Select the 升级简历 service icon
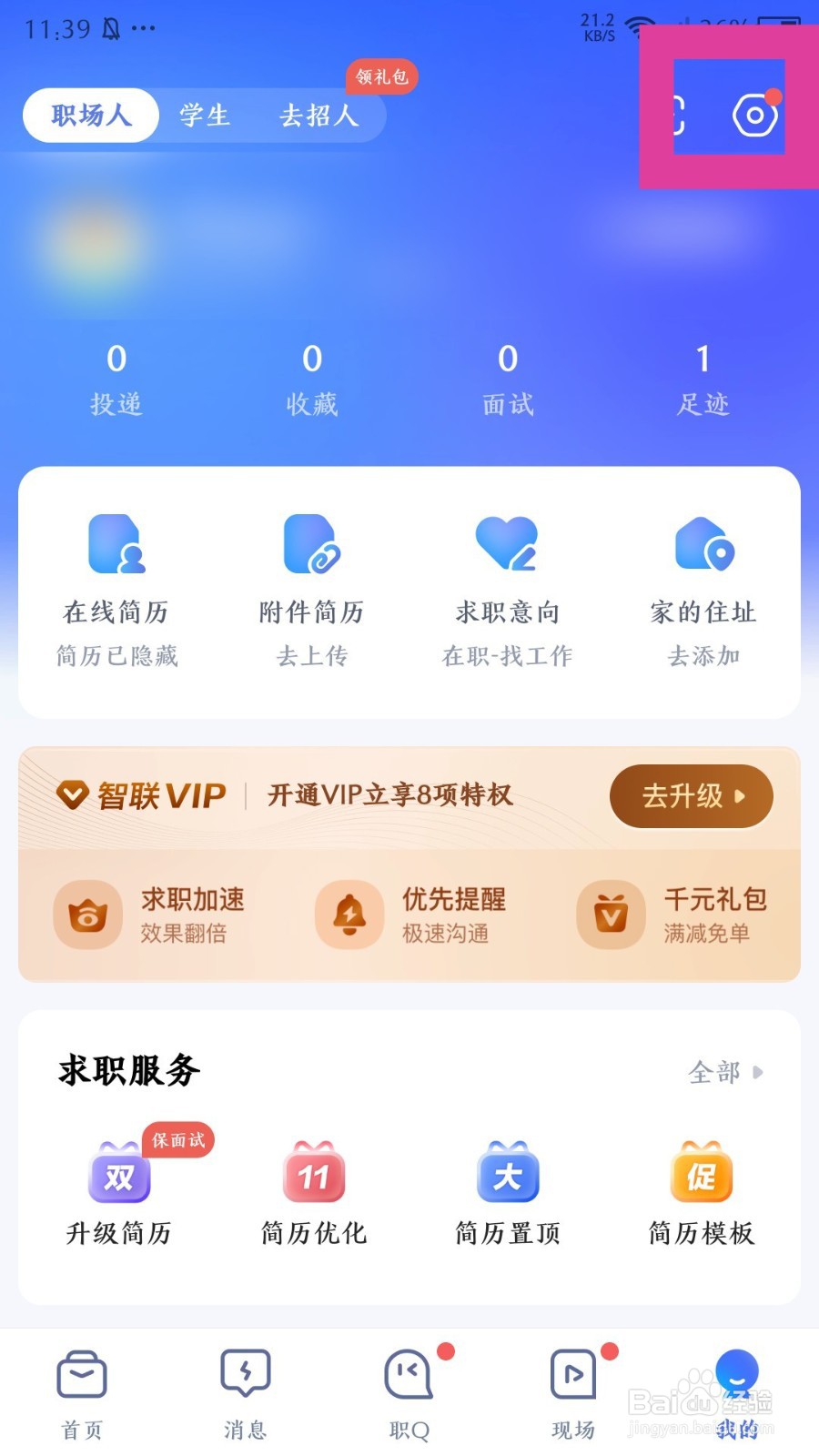This screenshot has width=819, height=1456. (118, 1176)
